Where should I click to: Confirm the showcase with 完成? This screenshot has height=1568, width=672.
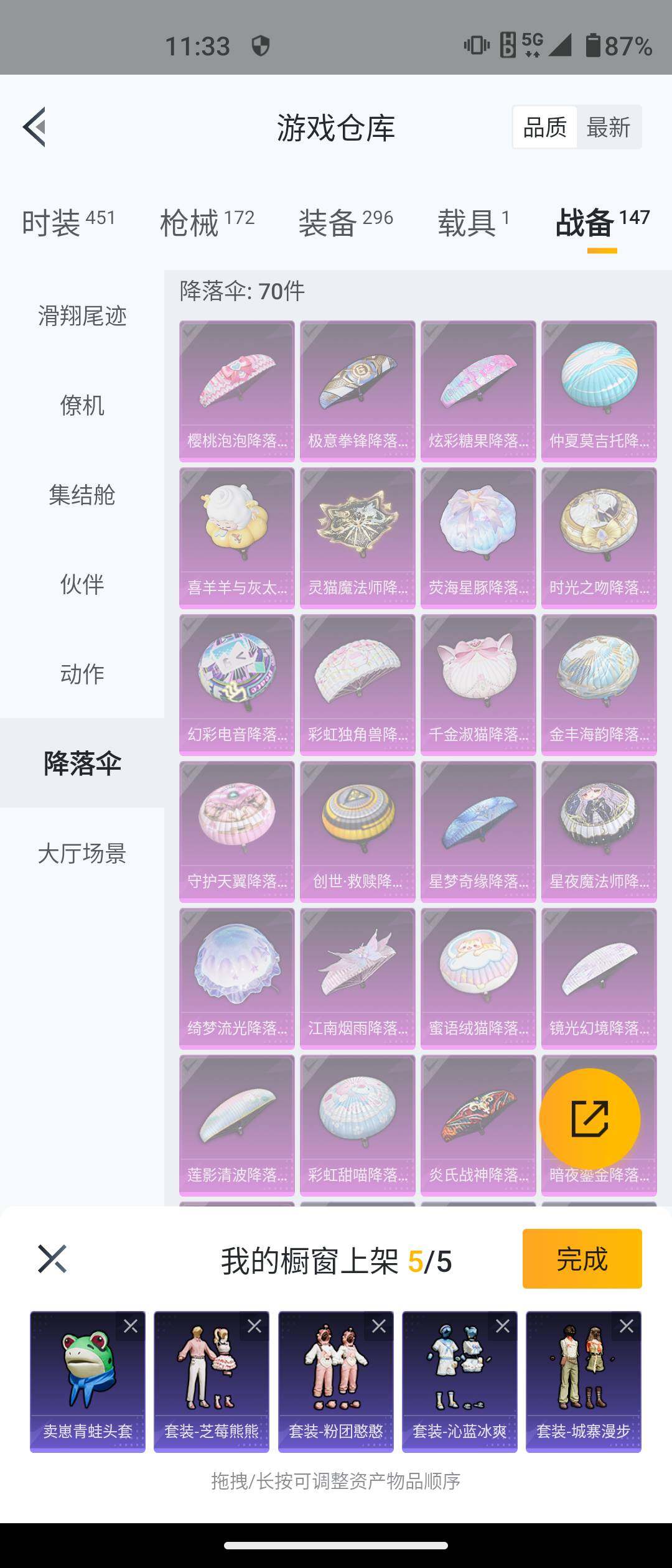(x=582, y=1259)
